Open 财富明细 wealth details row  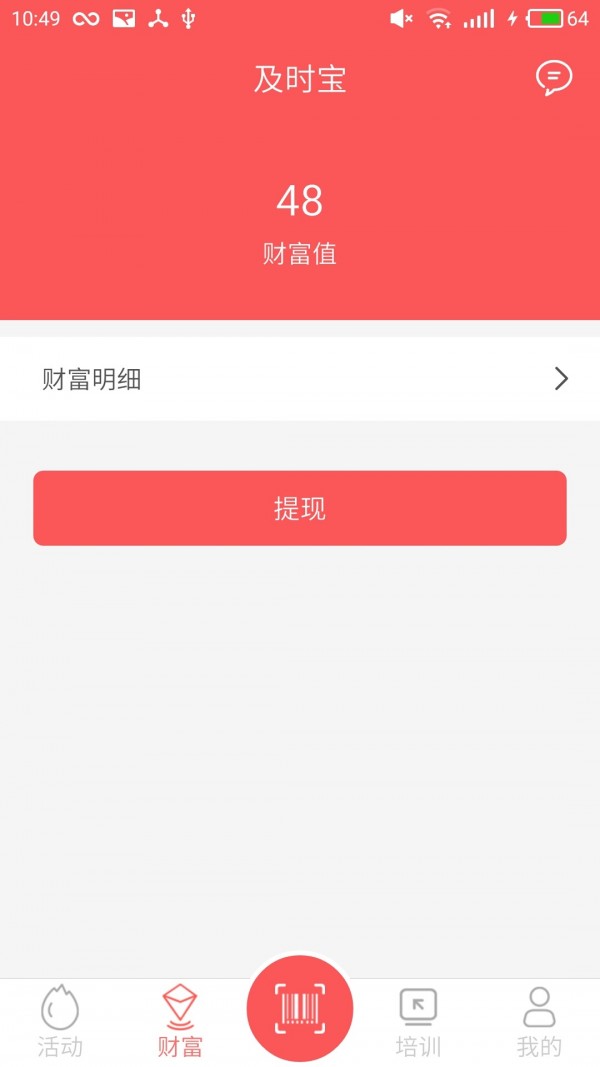click(300, 379)
